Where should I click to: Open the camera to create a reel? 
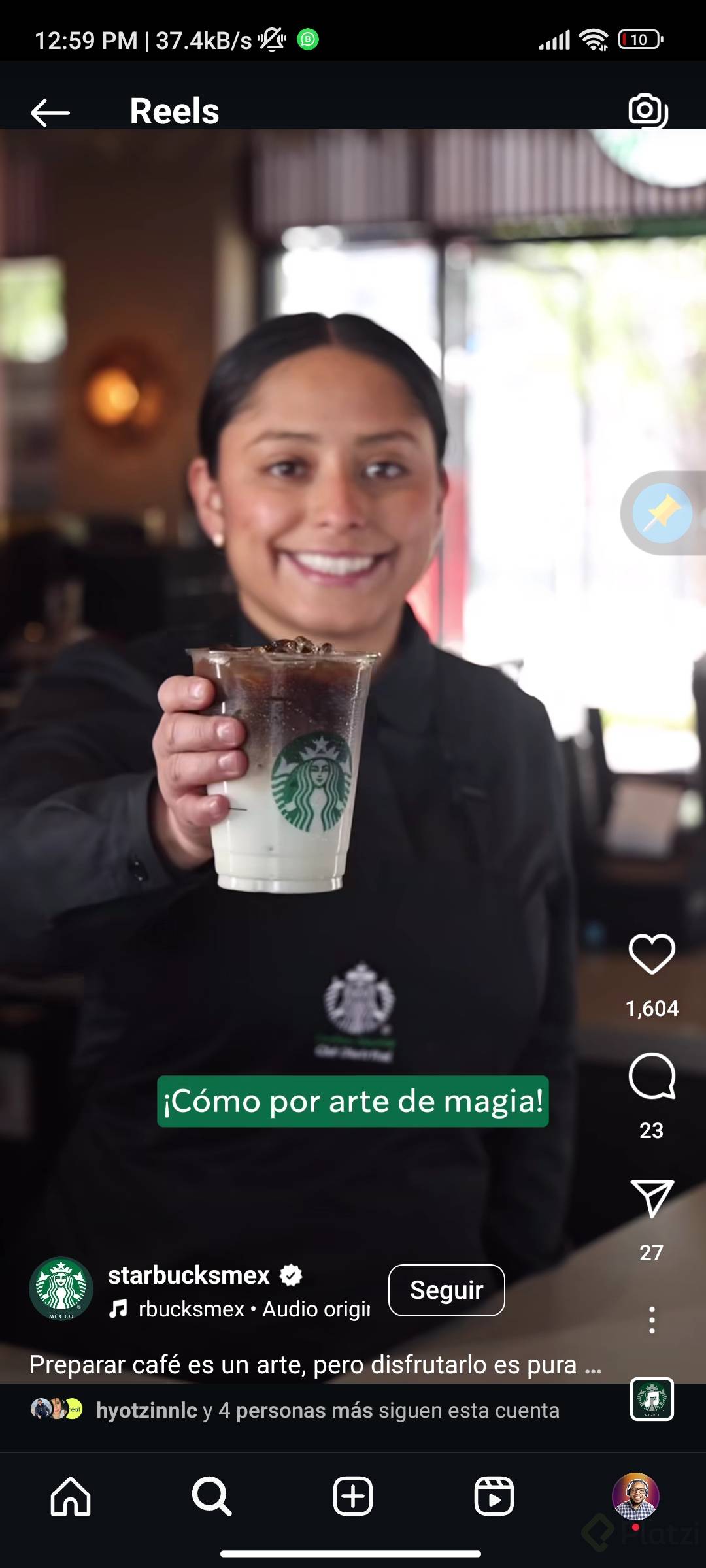[647, 110]
